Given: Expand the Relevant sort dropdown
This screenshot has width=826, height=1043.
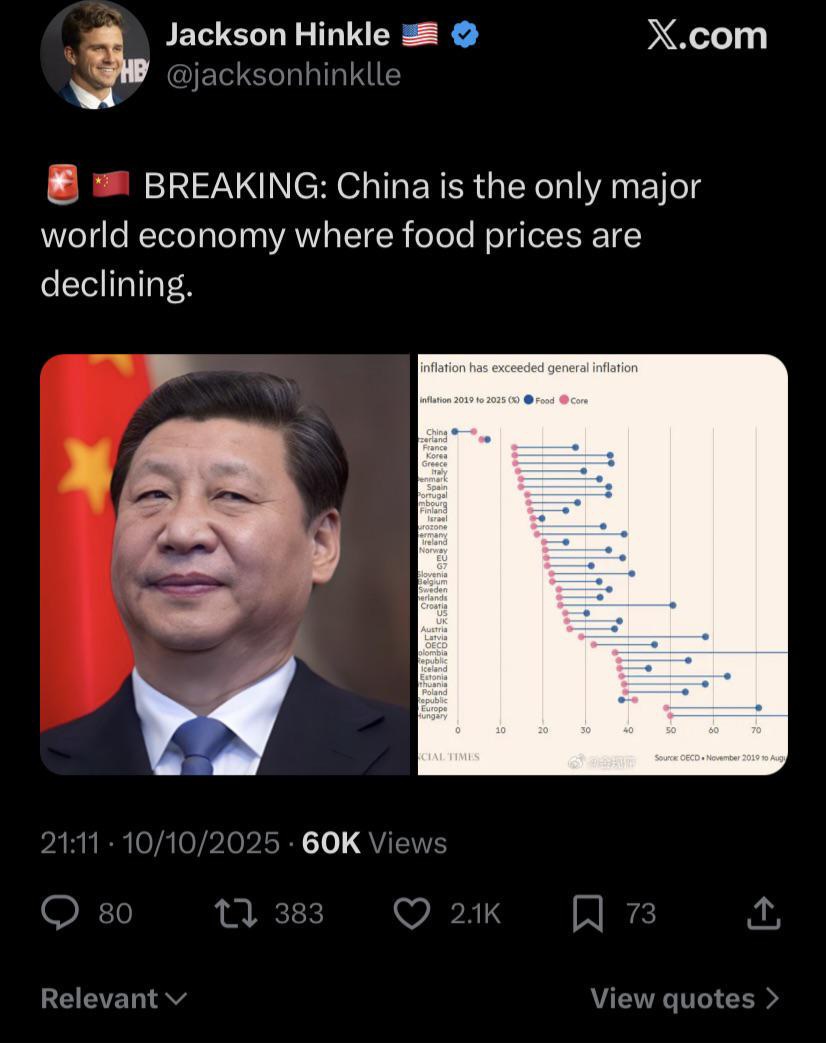Looking at the screenshot, I should click(x=113, y=998).
